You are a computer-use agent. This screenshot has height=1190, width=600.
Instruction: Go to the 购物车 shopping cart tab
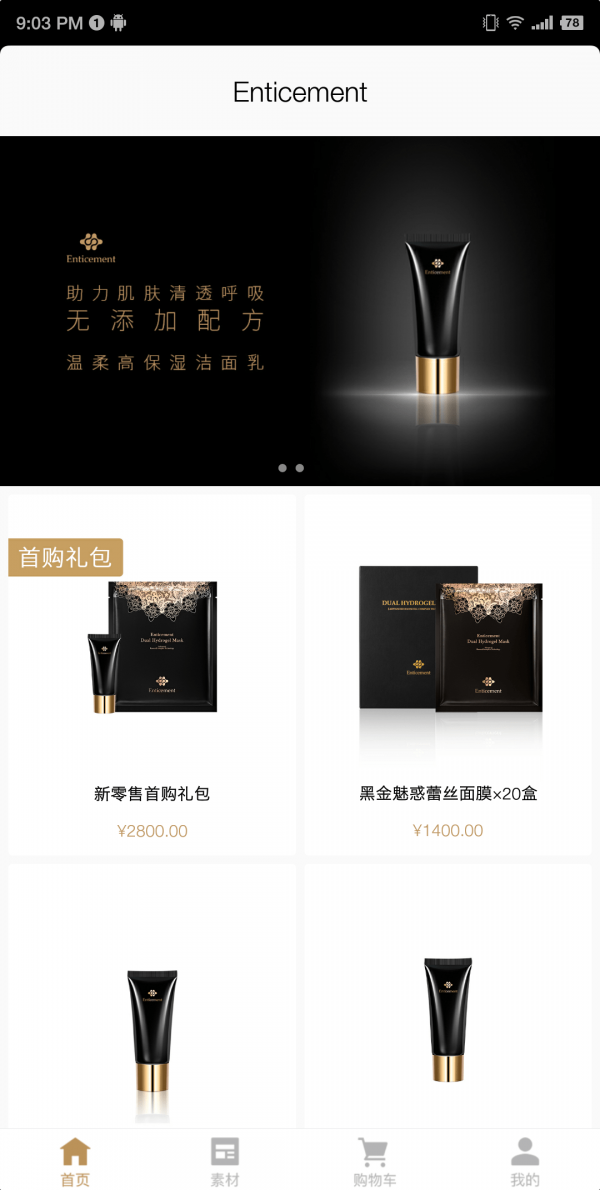[x=374, y=1160]
